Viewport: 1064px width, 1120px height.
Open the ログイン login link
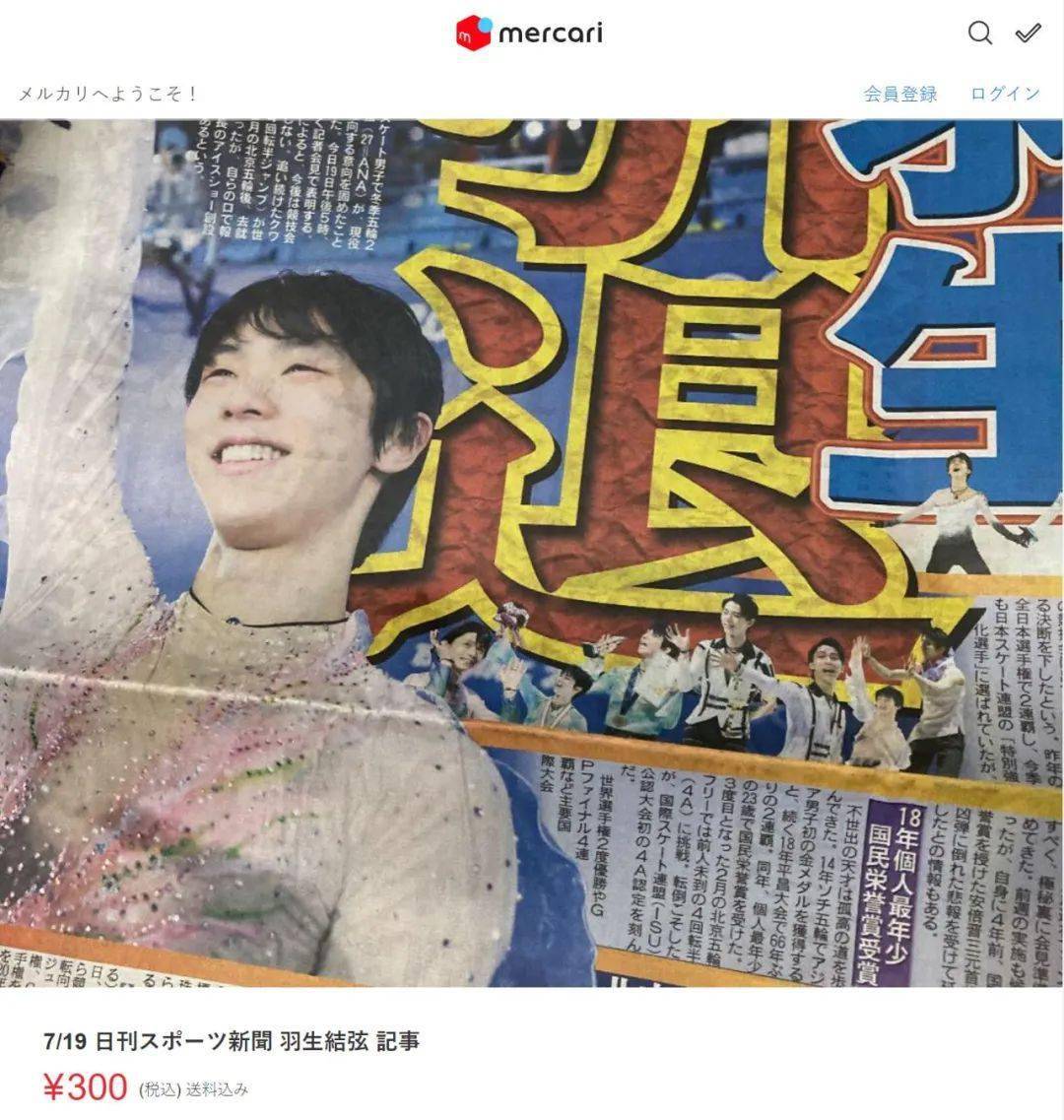point(1004,94)
